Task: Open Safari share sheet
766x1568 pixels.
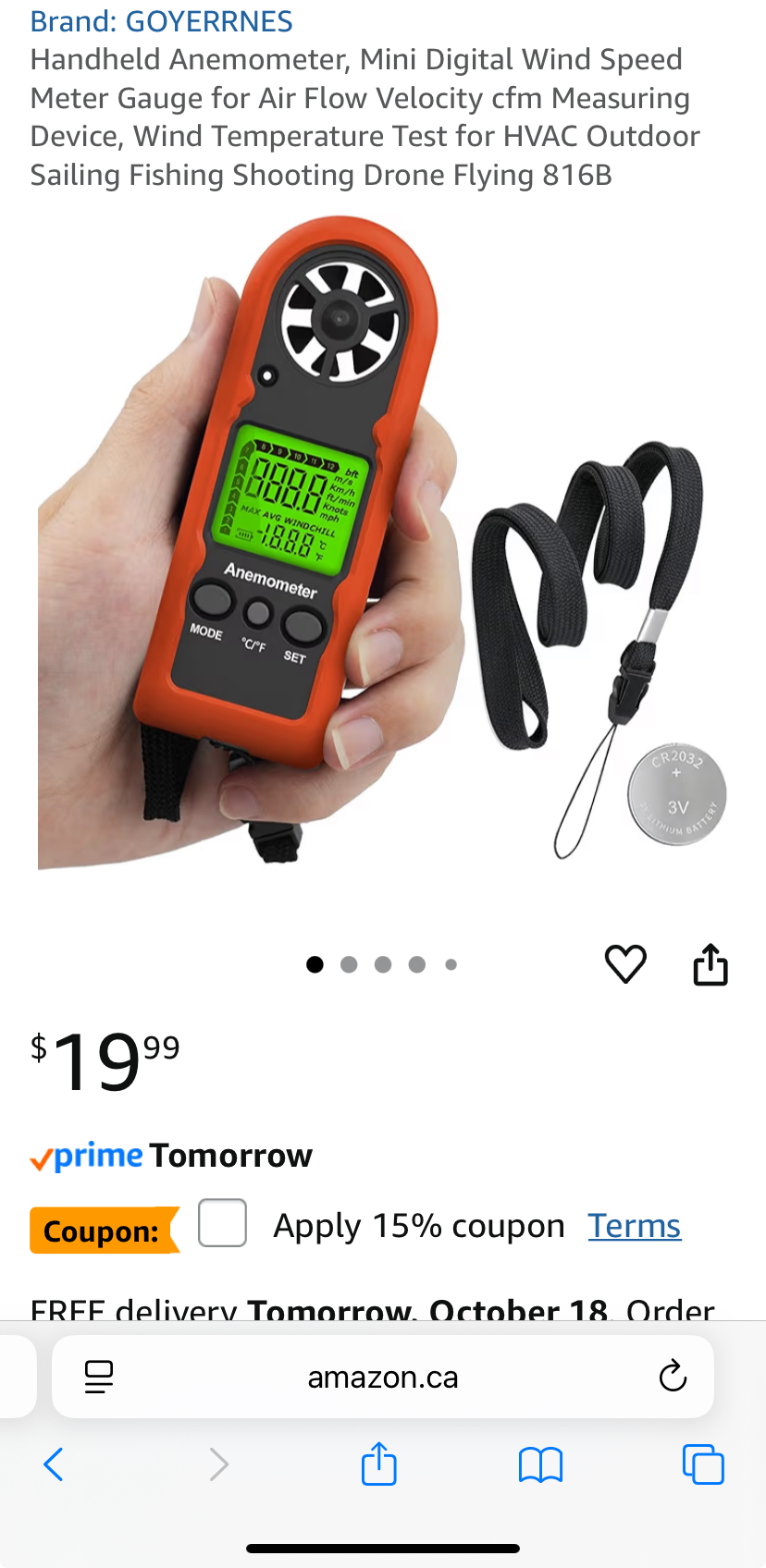Action: (x=379, y=1464)
